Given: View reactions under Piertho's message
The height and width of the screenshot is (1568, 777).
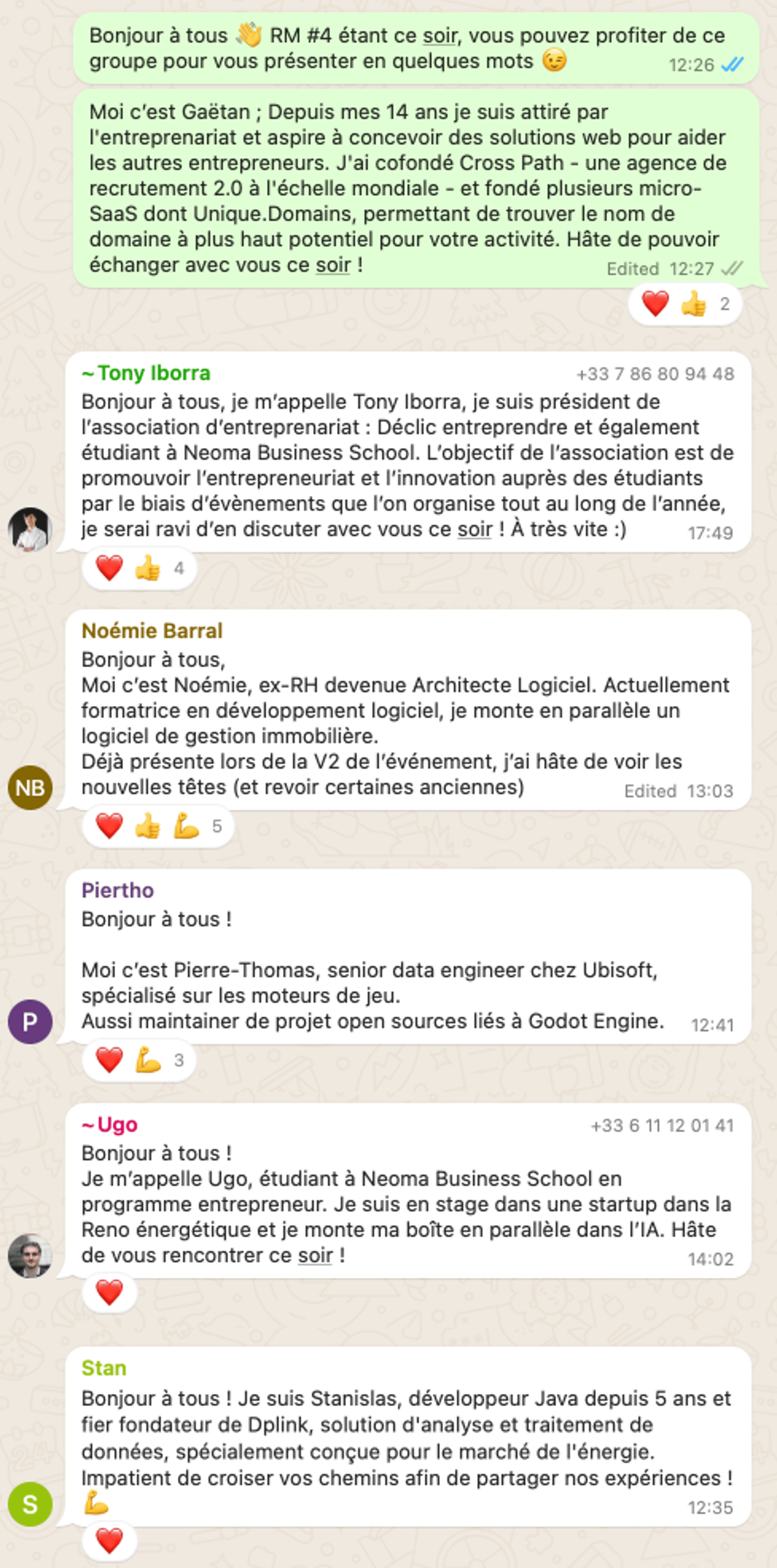Looking at the screenshot, I should pos(139,1060).
